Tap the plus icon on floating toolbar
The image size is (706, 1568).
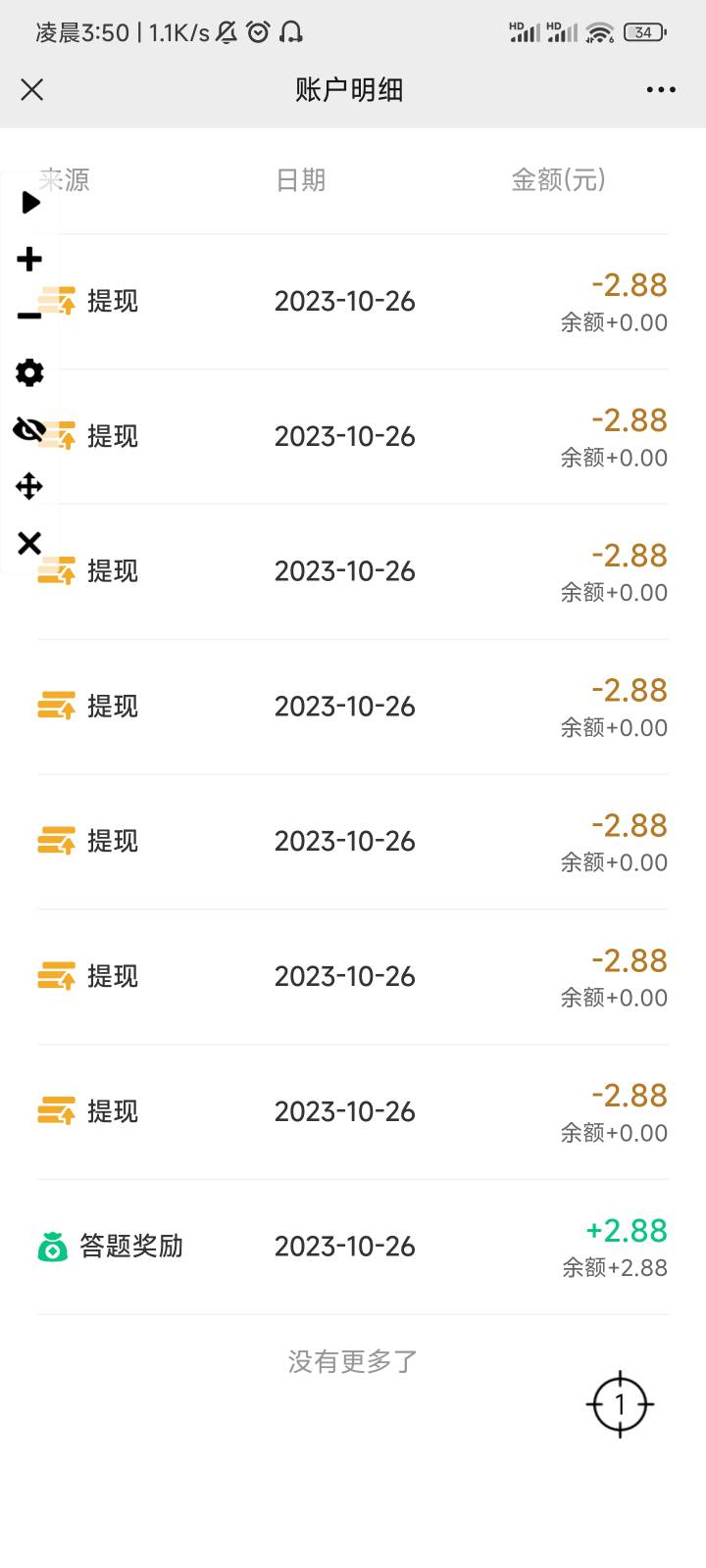pos(29,259)
